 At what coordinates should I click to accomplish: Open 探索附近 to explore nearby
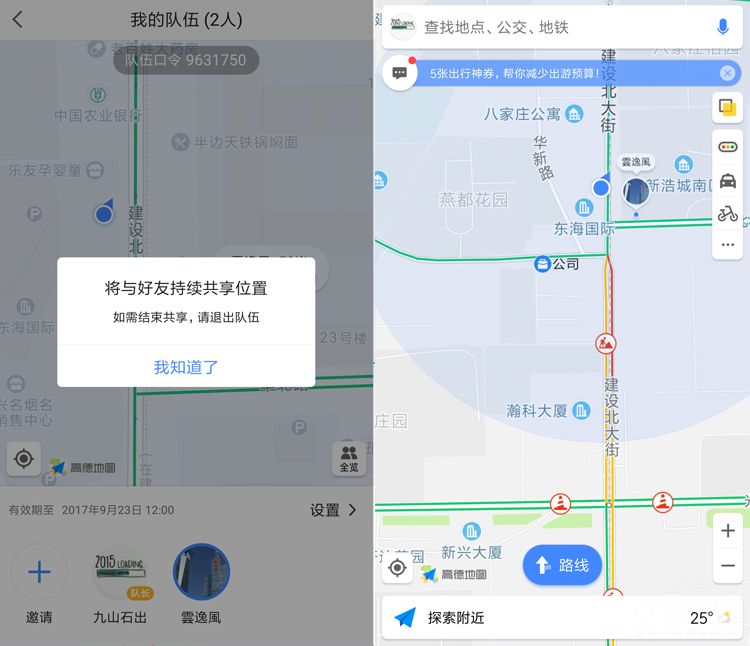pyautogui.click(x=455, y=618)
